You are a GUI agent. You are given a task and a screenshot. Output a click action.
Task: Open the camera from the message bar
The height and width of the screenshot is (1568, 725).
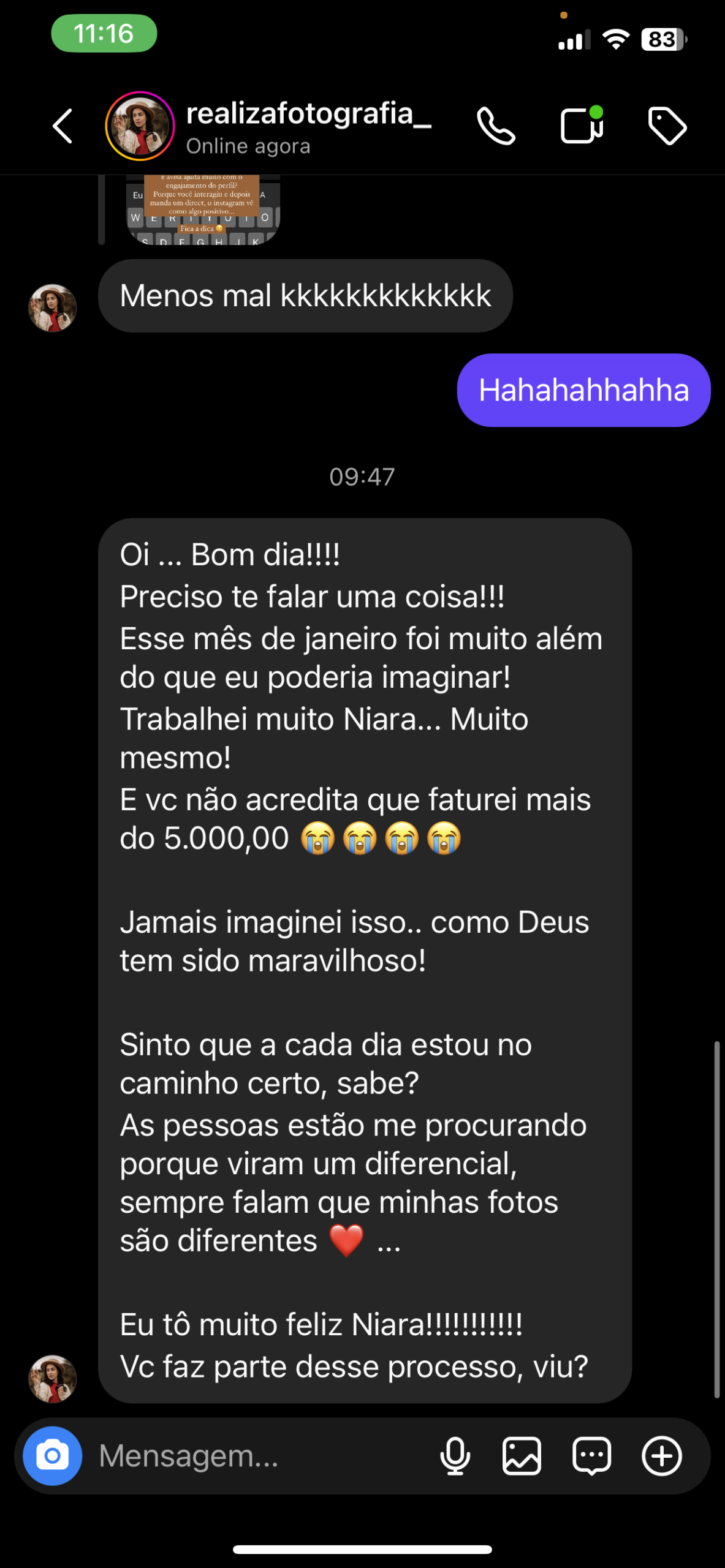pyautogui.click(x=53, y=1456)
